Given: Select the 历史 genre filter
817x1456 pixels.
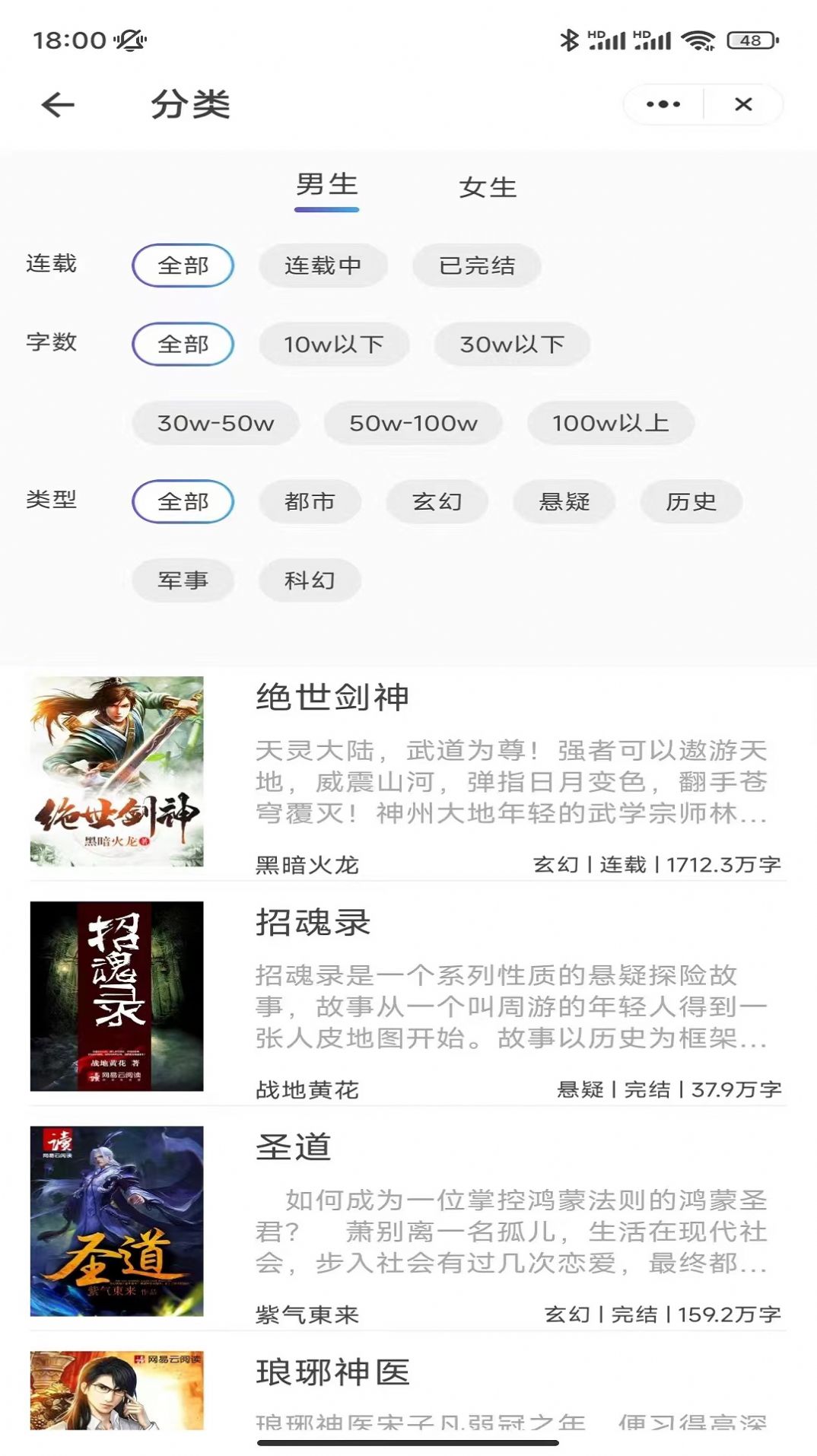Looking at the screenshot, I should (691, 501).
